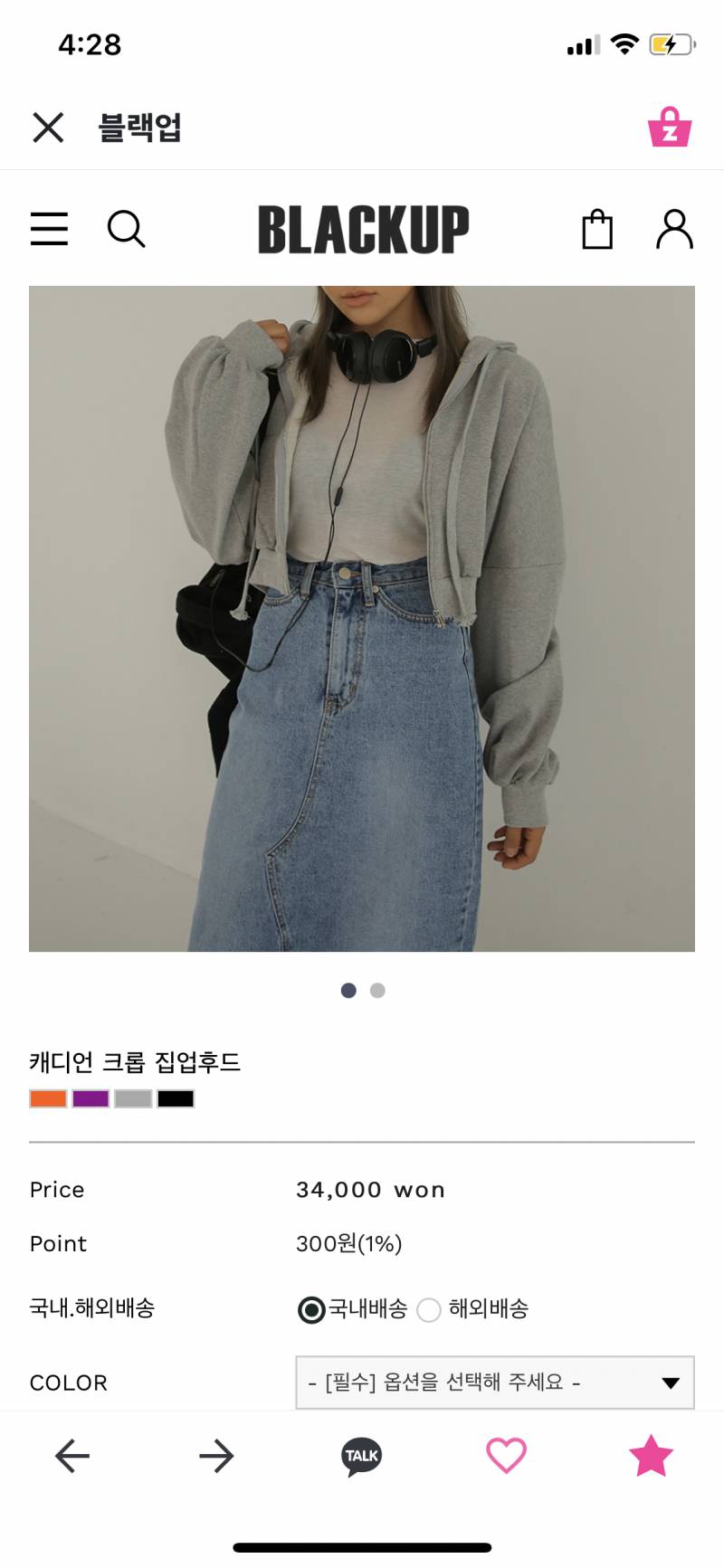Open the shopping bag icon
724x1568 pixels.
point(596,230)
